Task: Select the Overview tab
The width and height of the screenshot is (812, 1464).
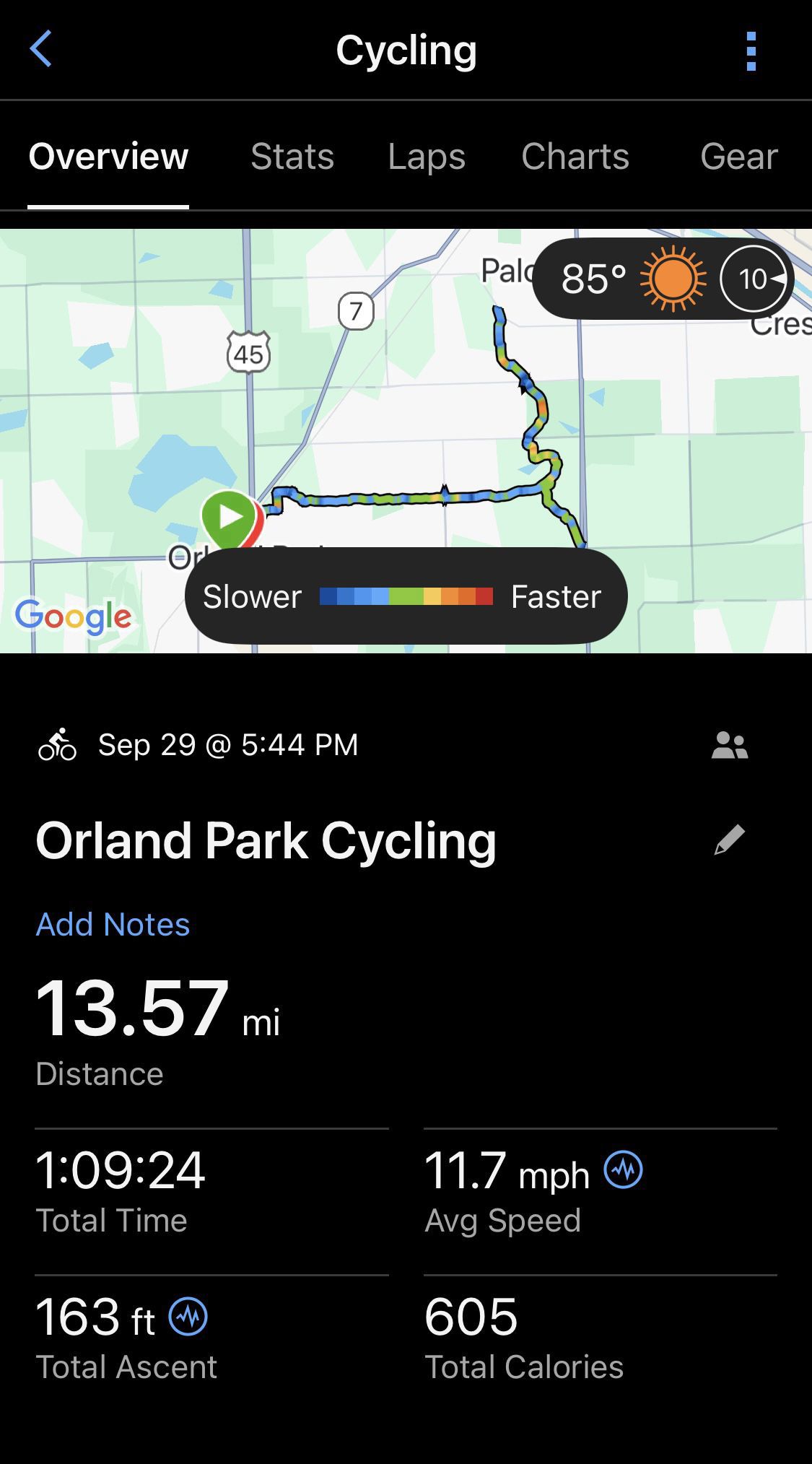Action: (x=108, y=157)
